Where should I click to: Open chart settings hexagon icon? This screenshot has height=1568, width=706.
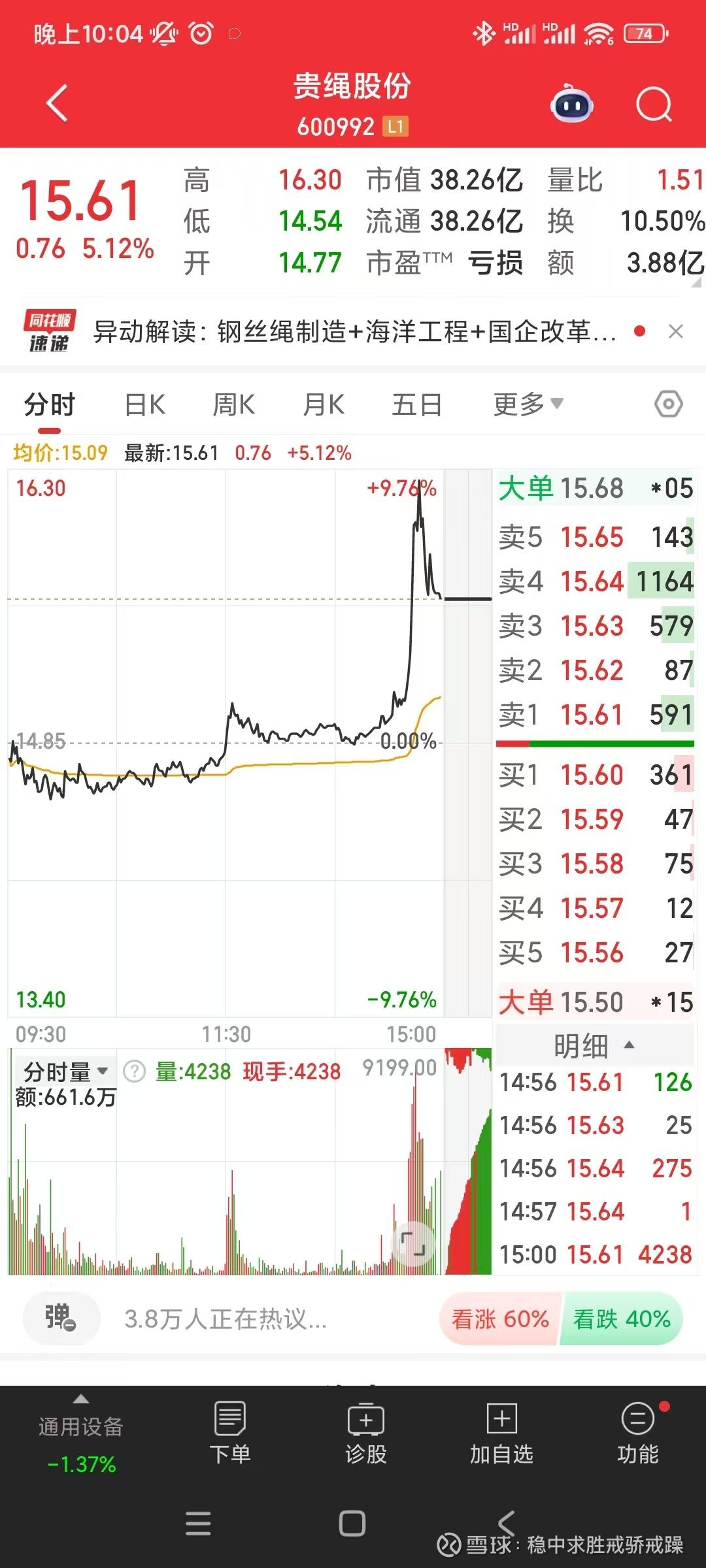pos(668,404)
